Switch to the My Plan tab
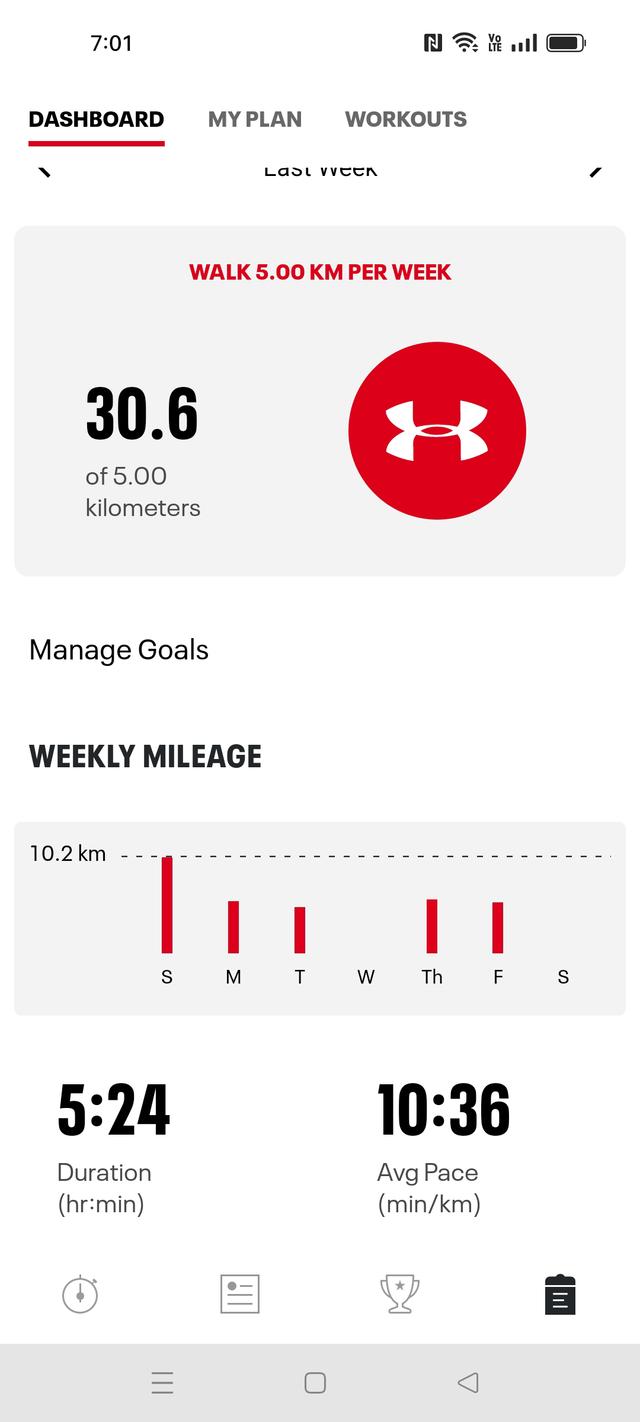The height and width of the screenshot is (1422, 640). tap(254, 119)
